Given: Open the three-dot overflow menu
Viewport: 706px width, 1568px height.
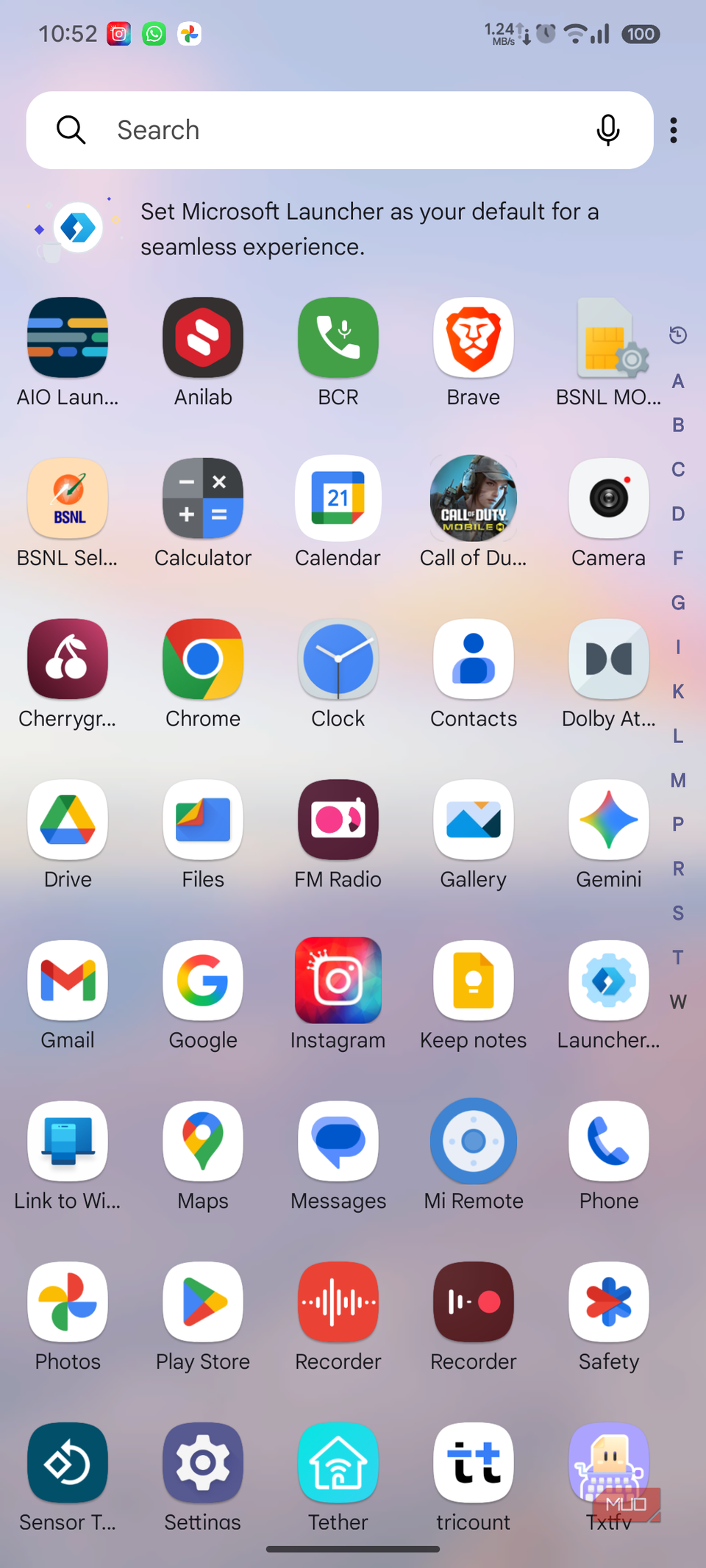Looking at the screenshot, I should click(x=673, y=129).
